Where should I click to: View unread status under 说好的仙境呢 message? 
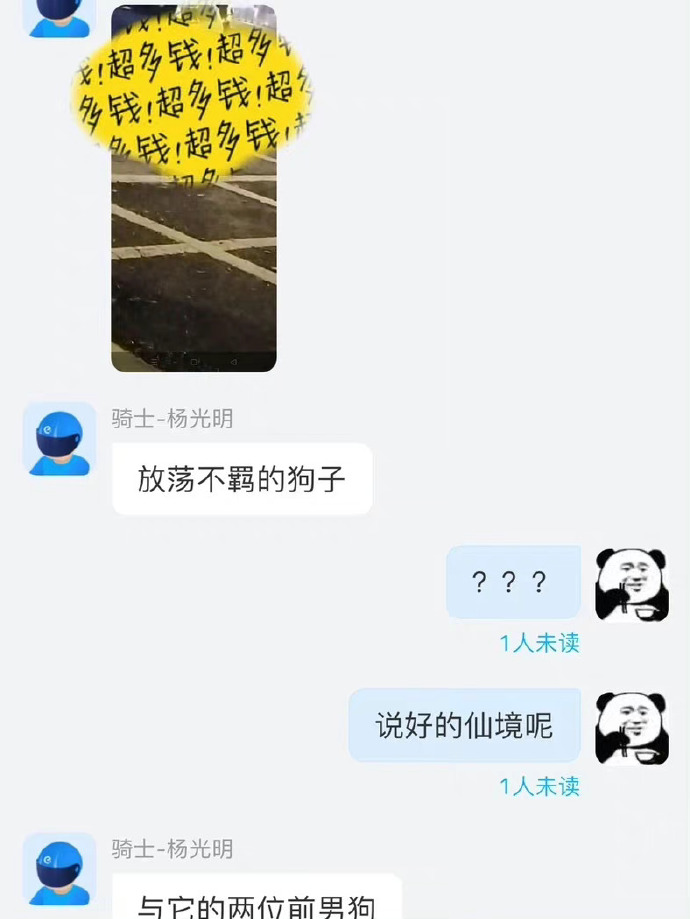tap(539, 786)
